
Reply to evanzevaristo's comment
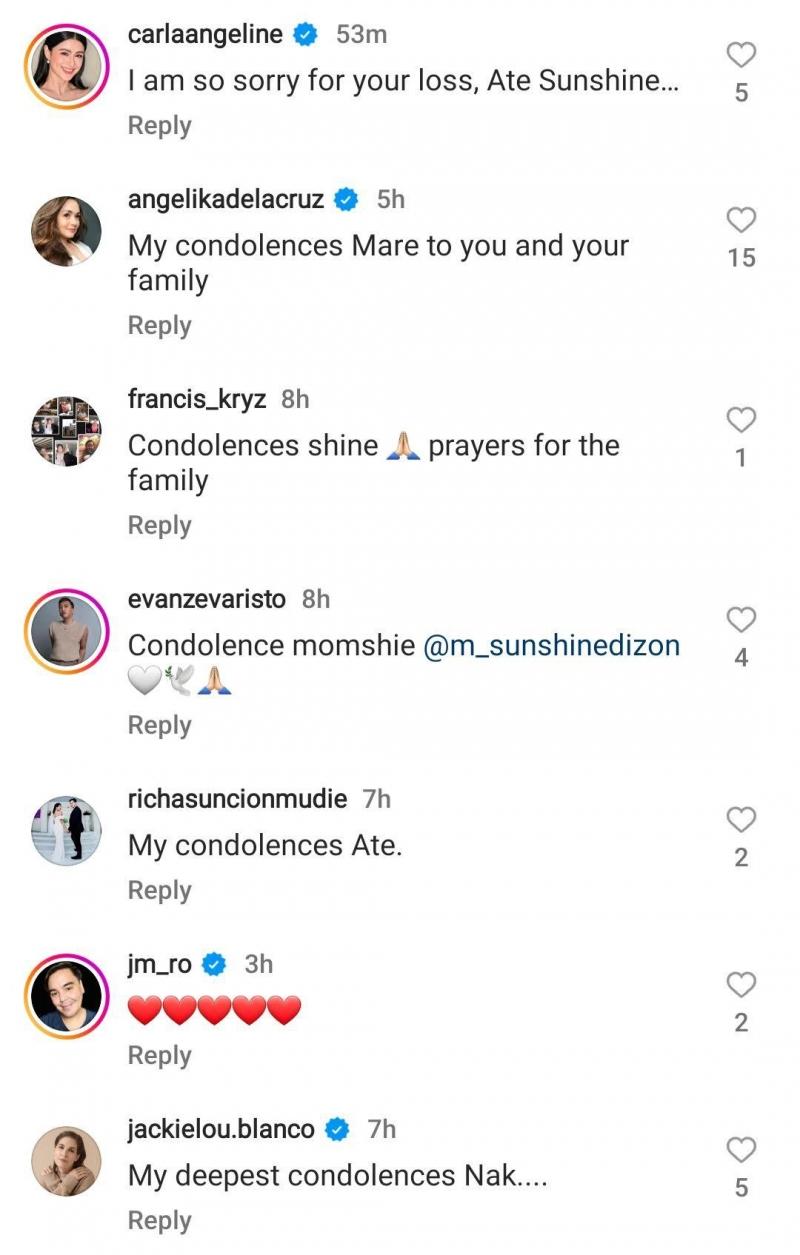(x=159, y=726)
